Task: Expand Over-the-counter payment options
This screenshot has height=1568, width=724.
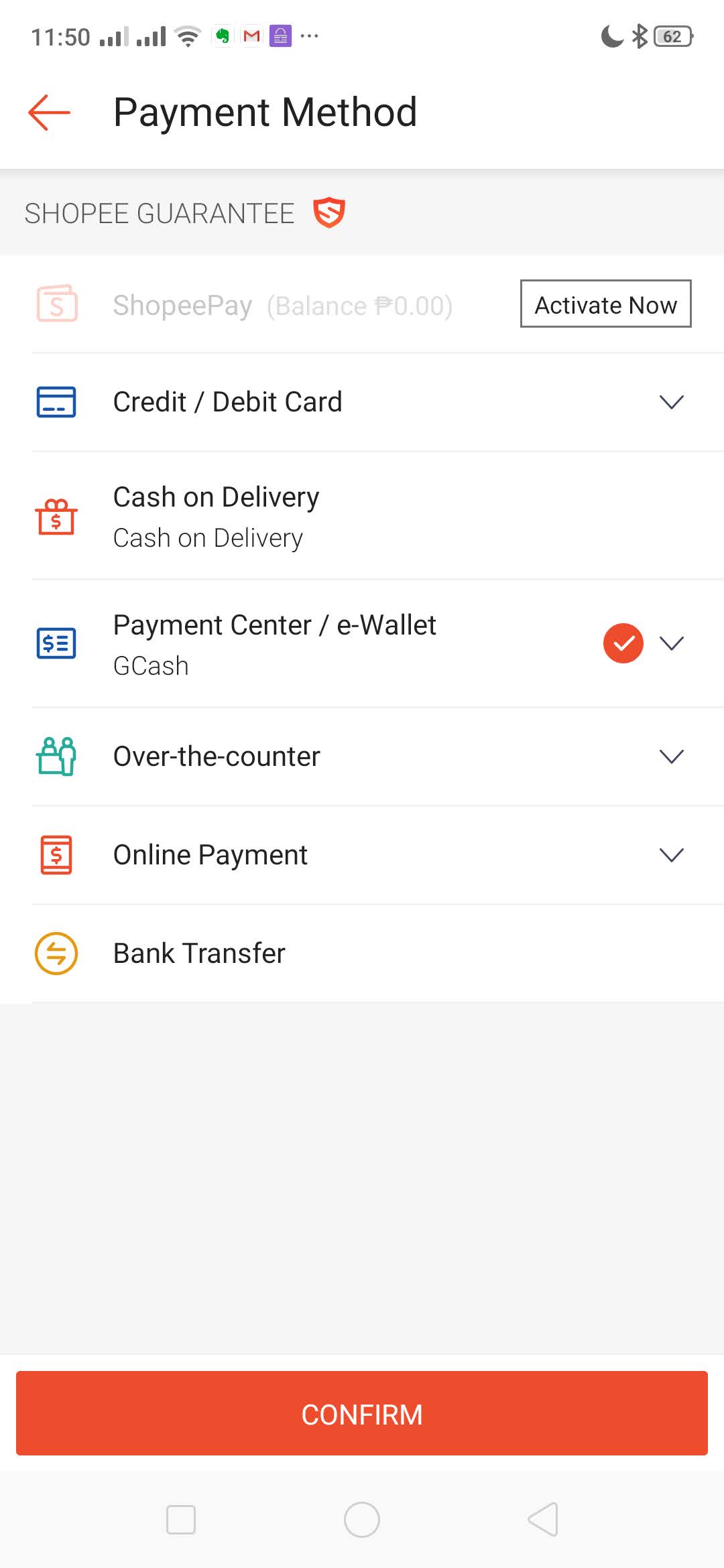Action: tap(671, 757)
